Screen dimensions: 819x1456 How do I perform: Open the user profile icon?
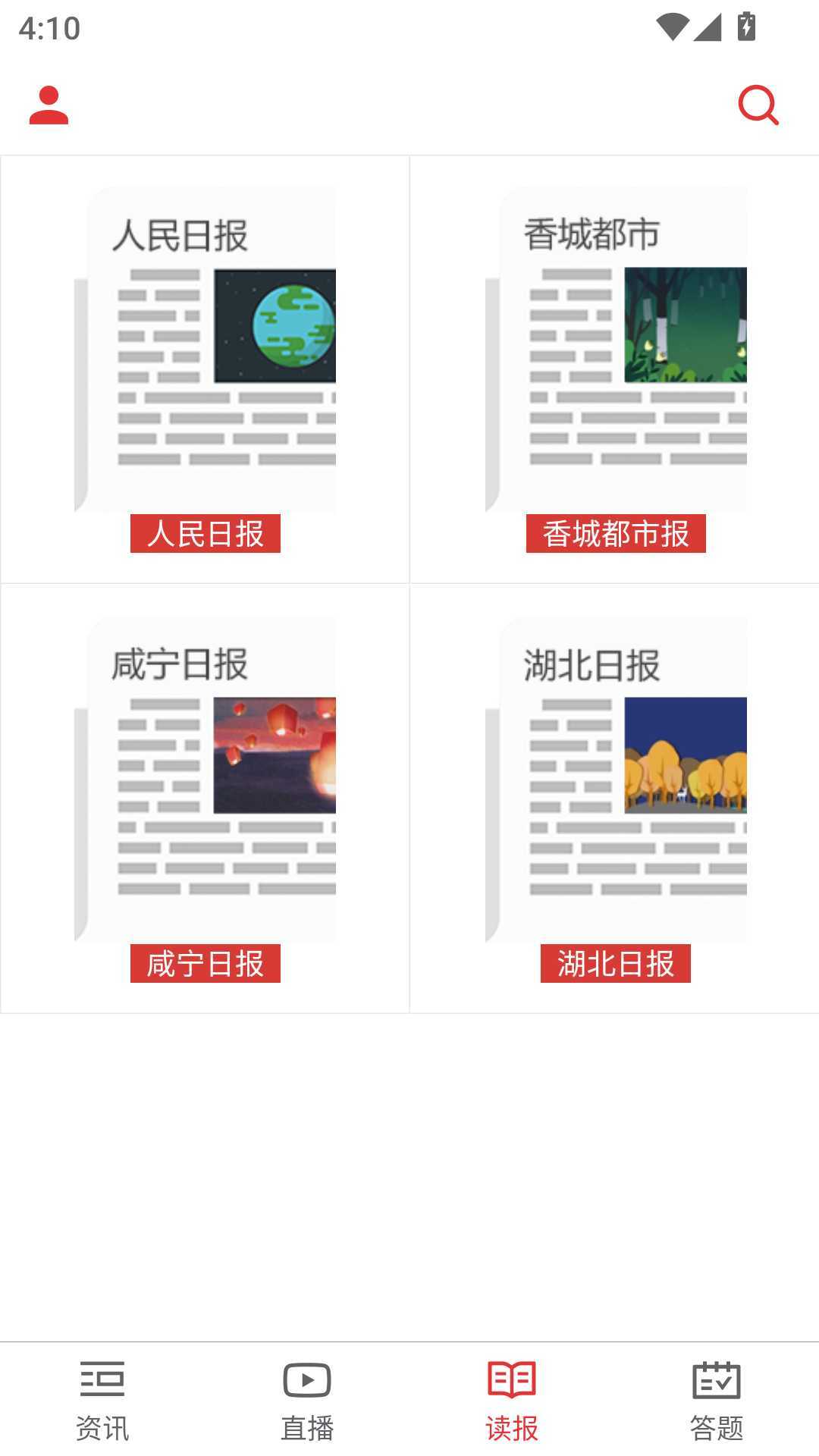48,105
